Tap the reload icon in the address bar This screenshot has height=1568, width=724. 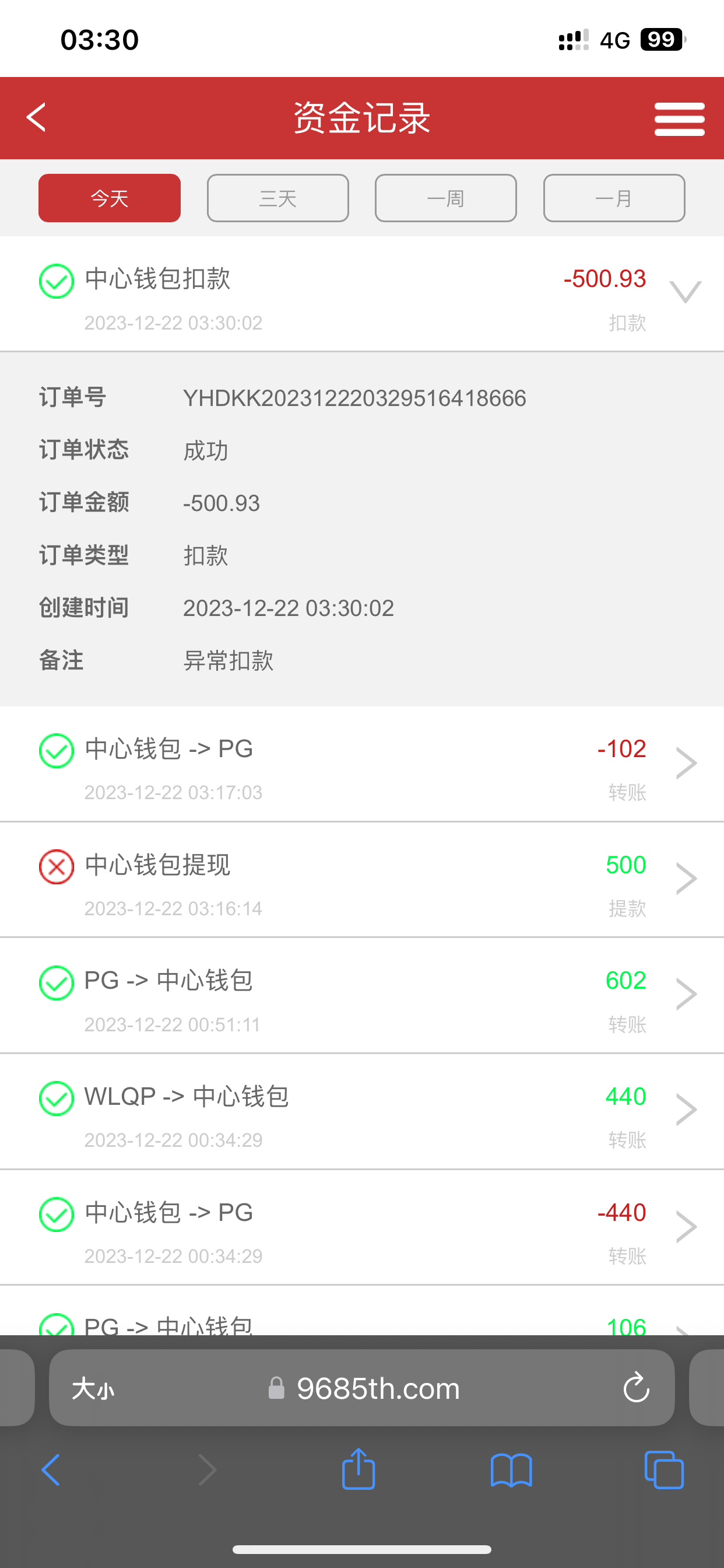tap(636, 1388)
